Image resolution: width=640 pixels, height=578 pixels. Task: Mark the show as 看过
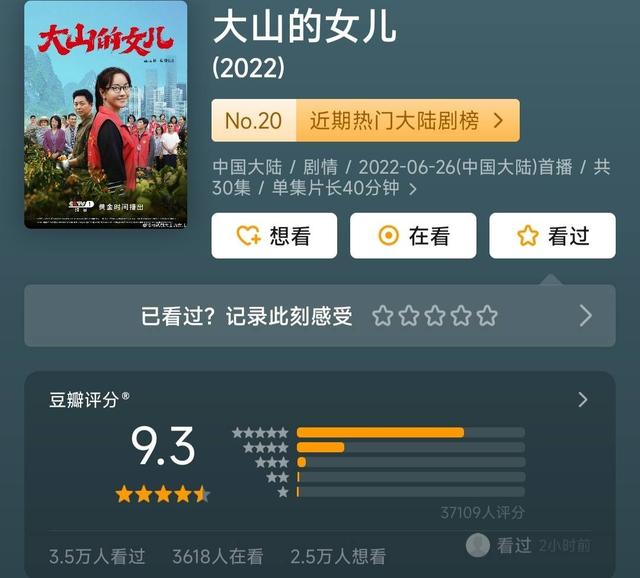point(552,236)
